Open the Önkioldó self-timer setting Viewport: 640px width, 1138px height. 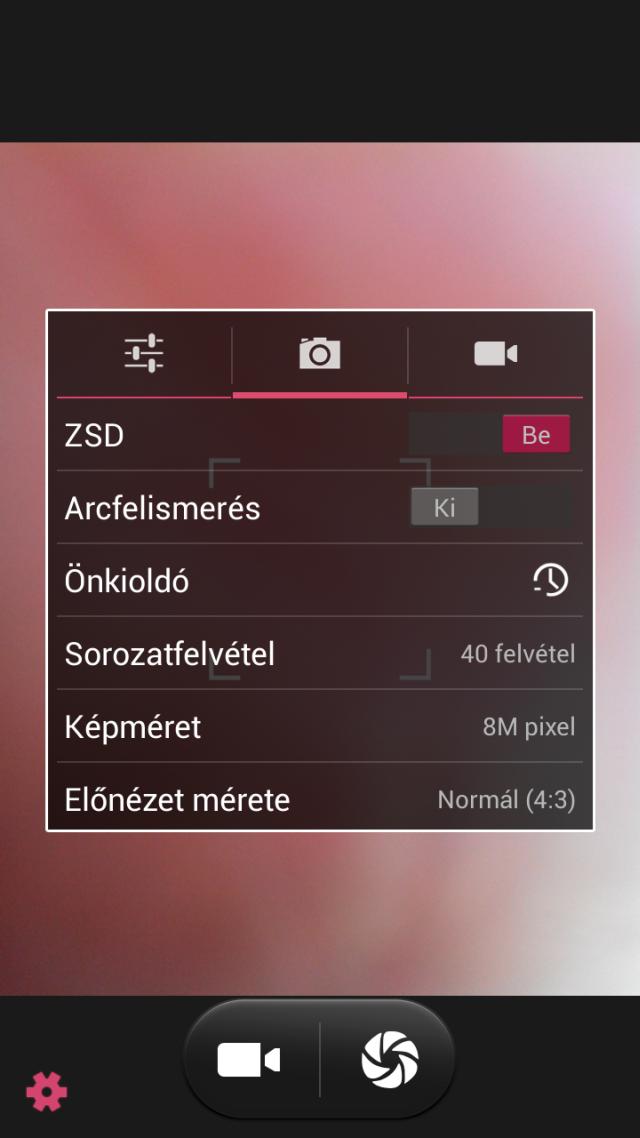pyautogui.click(x=319, y=580)
